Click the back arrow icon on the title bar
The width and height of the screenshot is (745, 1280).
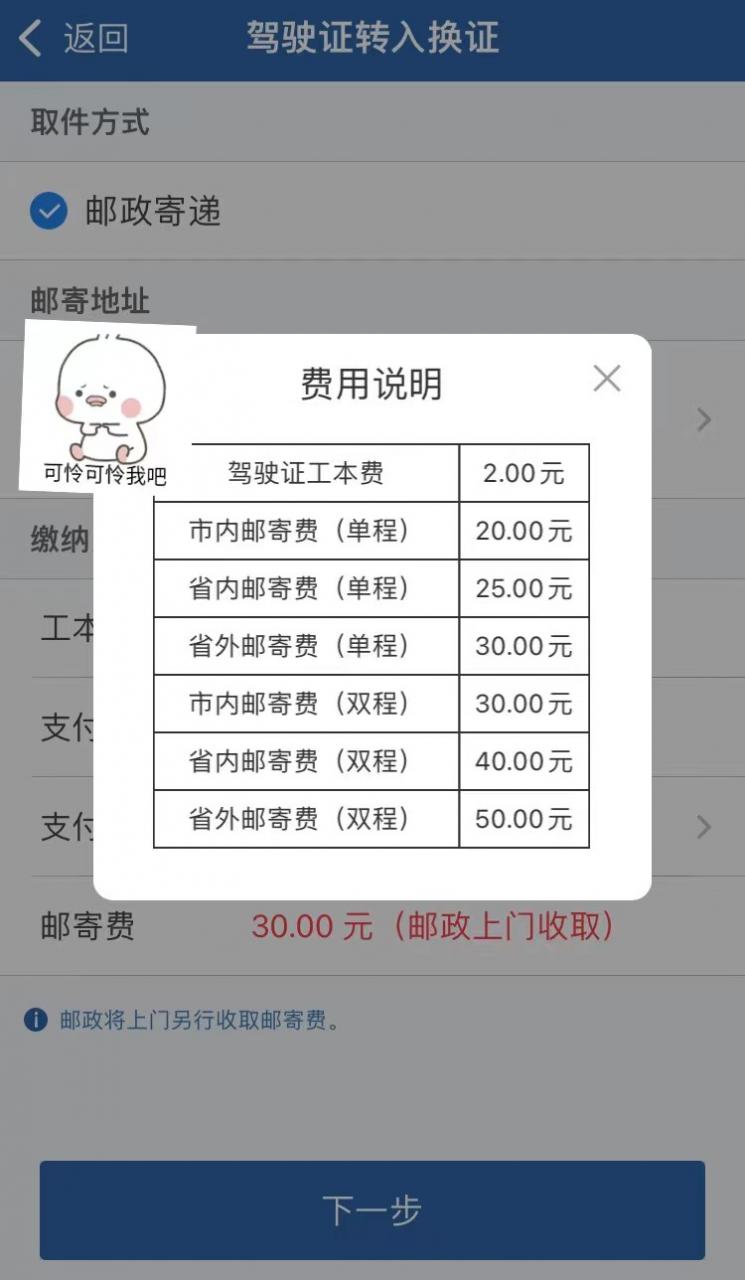pos(28,38)
